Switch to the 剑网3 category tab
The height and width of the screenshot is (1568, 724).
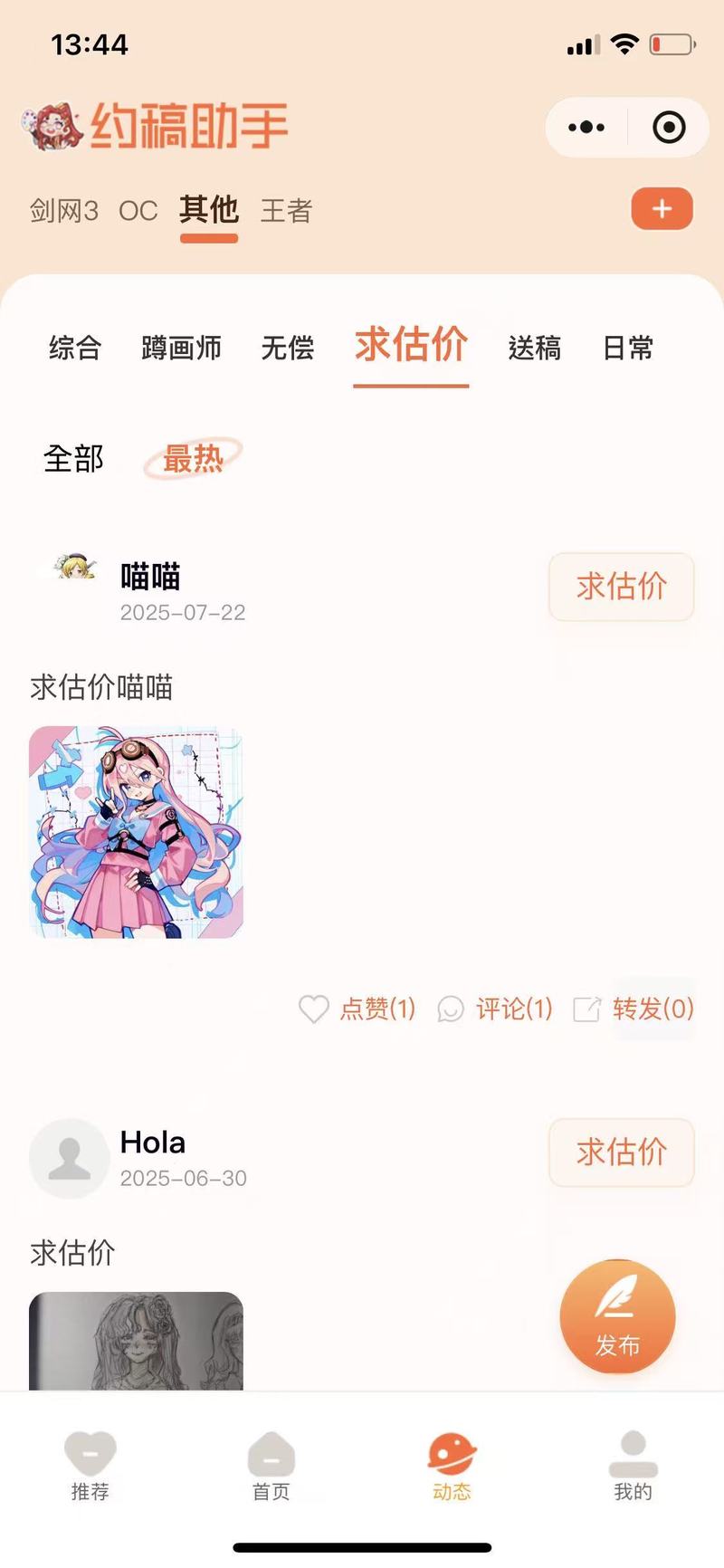tap(63, 211)
